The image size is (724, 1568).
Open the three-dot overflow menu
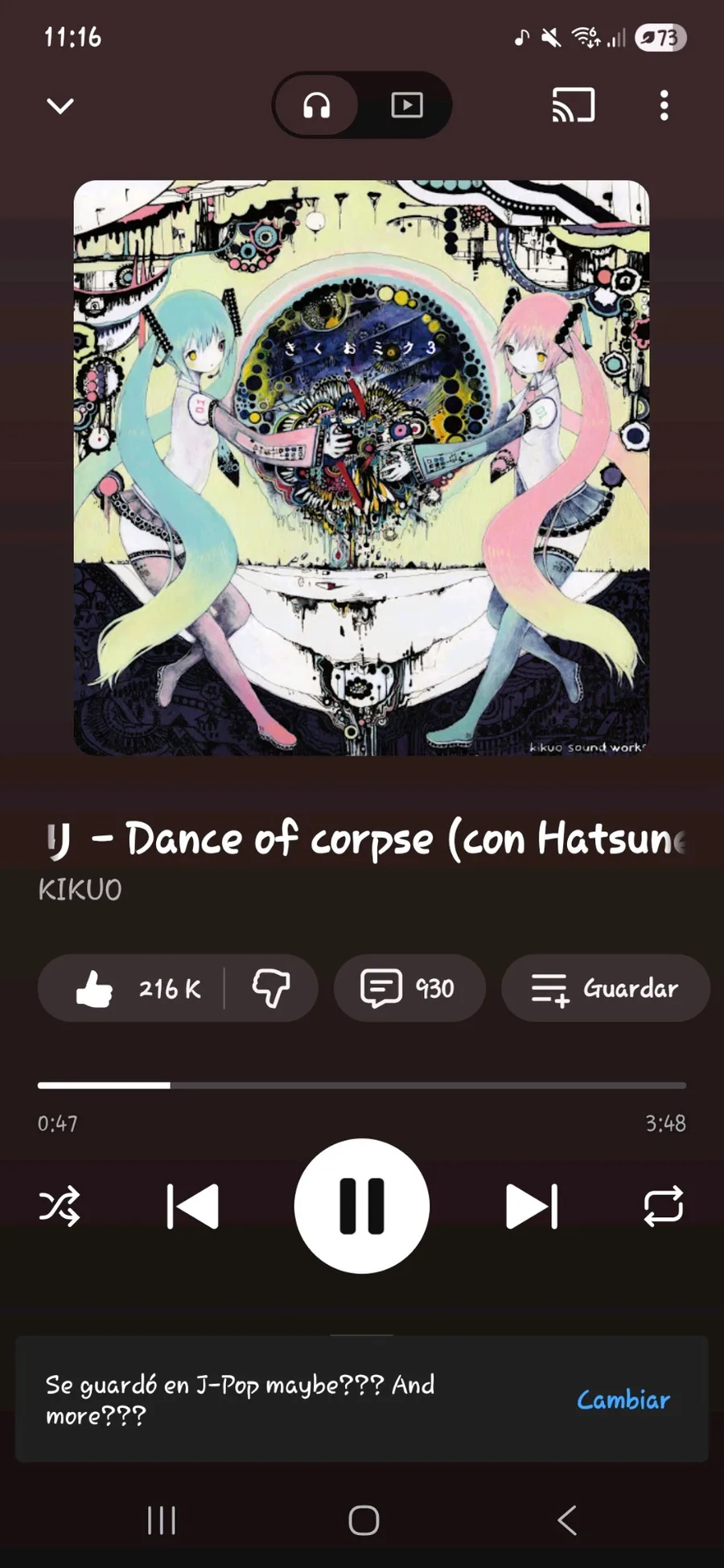[x=664, y=105]
